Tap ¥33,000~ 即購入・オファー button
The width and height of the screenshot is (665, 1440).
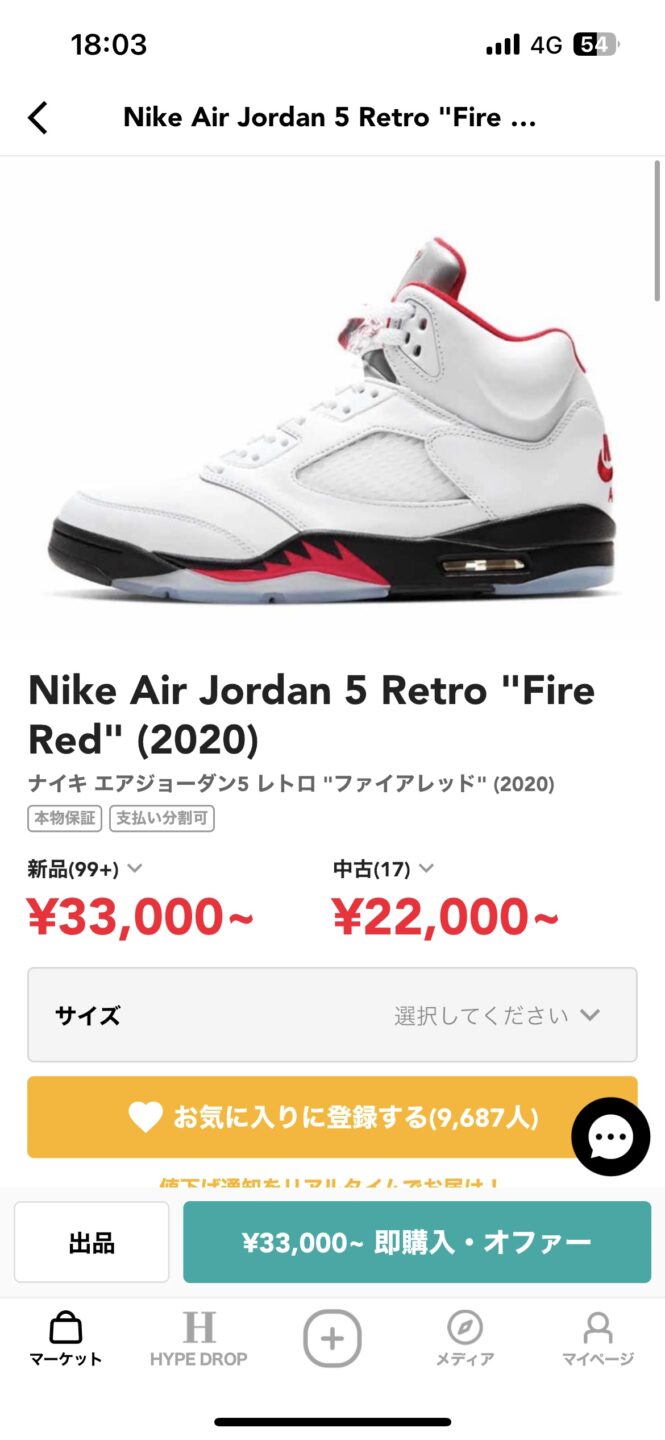[x=417, y=1243]
